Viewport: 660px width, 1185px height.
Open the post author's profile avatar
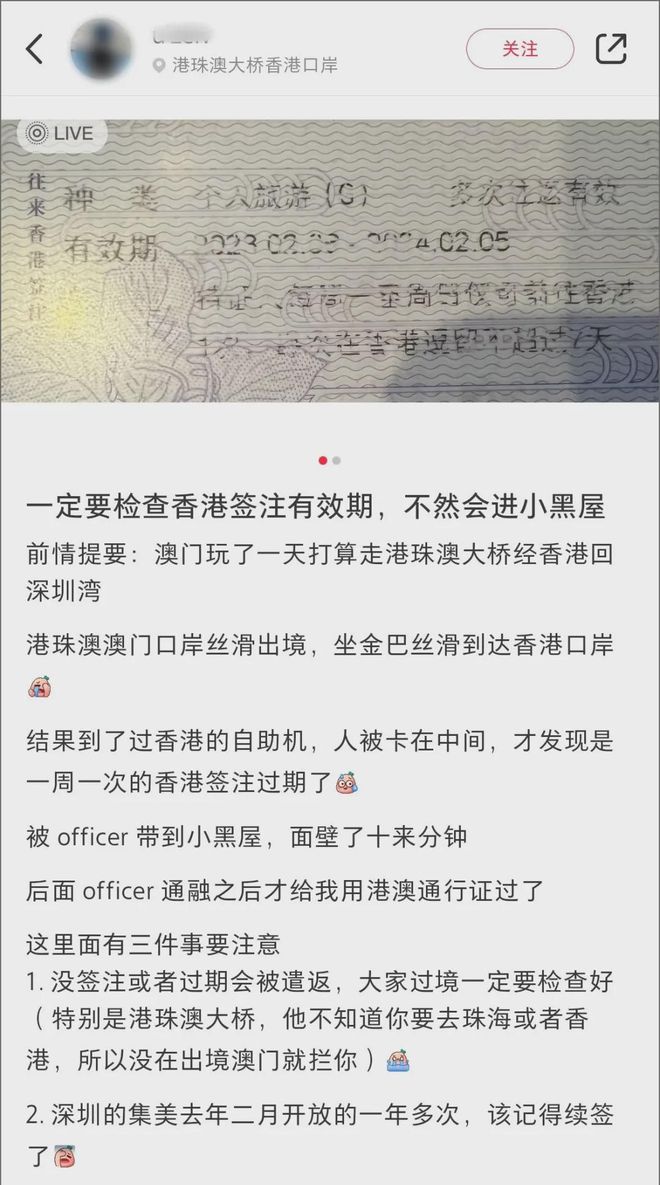coord(101,49)
